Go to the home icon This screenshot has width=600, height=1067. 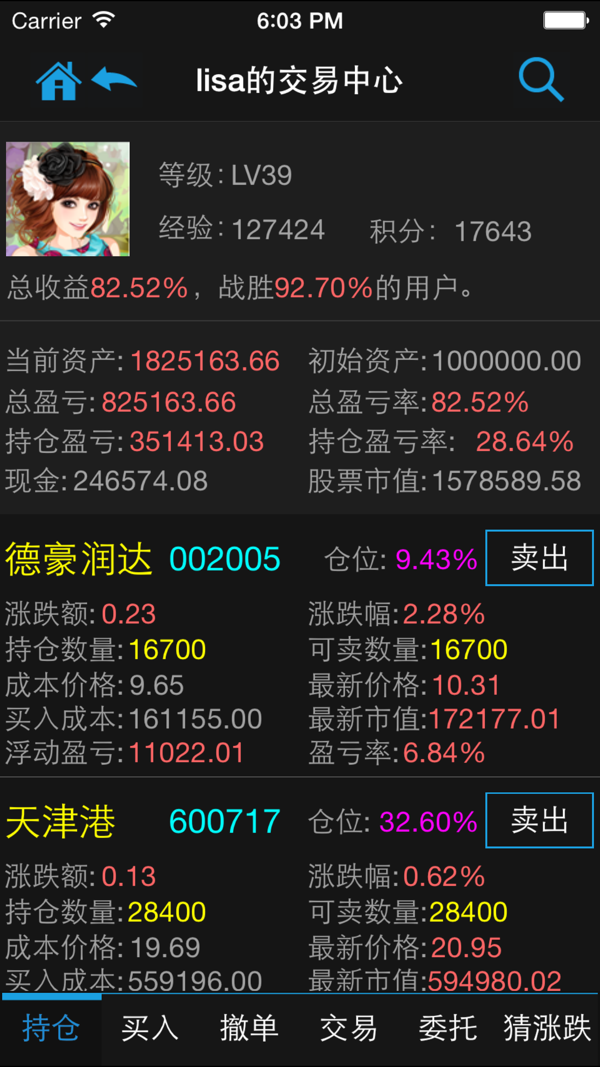coord(59,81)
